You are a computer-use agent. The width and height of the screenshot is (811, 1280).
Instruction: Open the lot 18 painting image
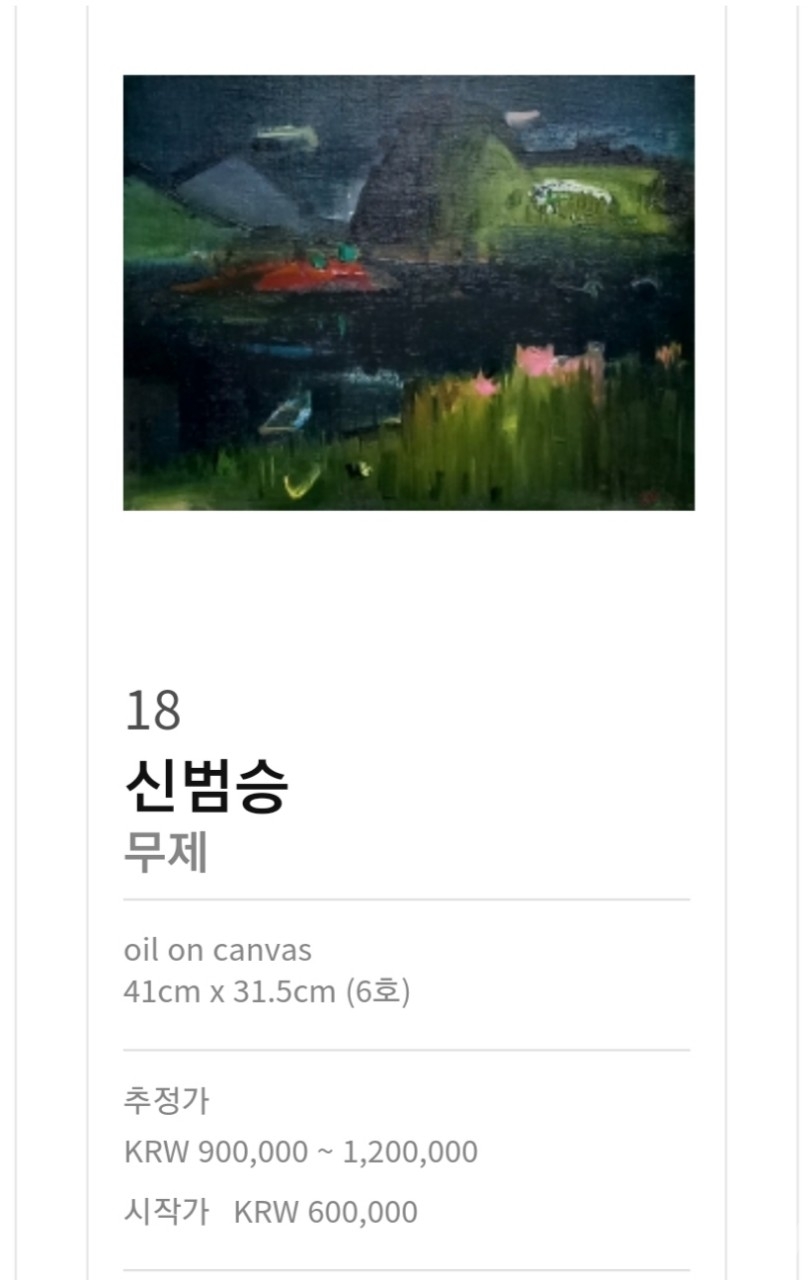pos(408,292)
